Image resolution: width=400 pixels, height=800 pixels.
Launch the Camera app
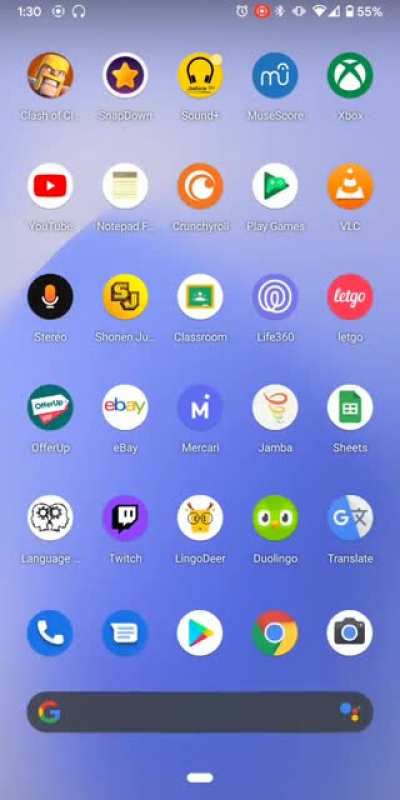pyautogui.click(x=350, y=633)
